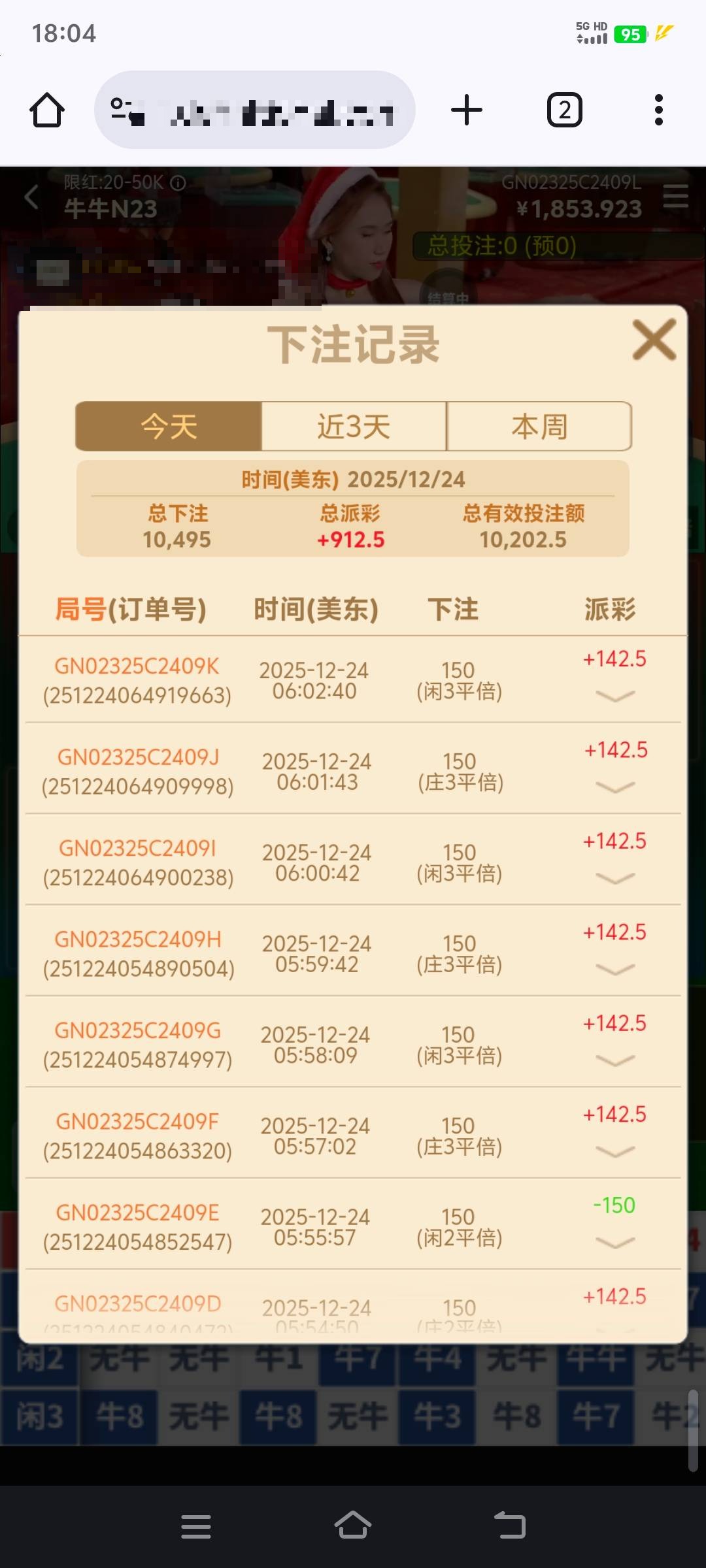Open the browser overflow menu
This screenshot has width=706, height=1568.
658,110
